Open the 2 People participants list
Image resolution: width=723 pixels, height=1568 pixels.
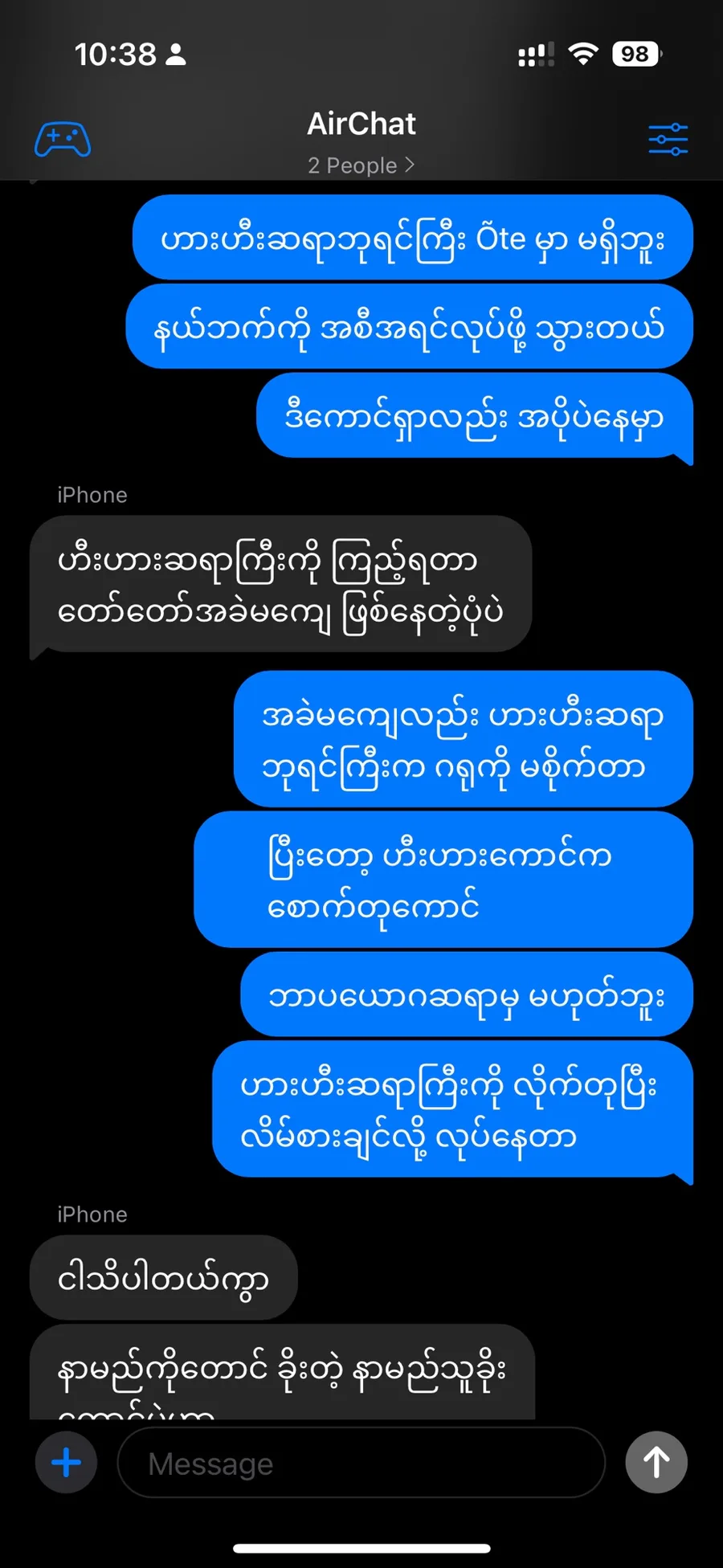tap(361, 165)
